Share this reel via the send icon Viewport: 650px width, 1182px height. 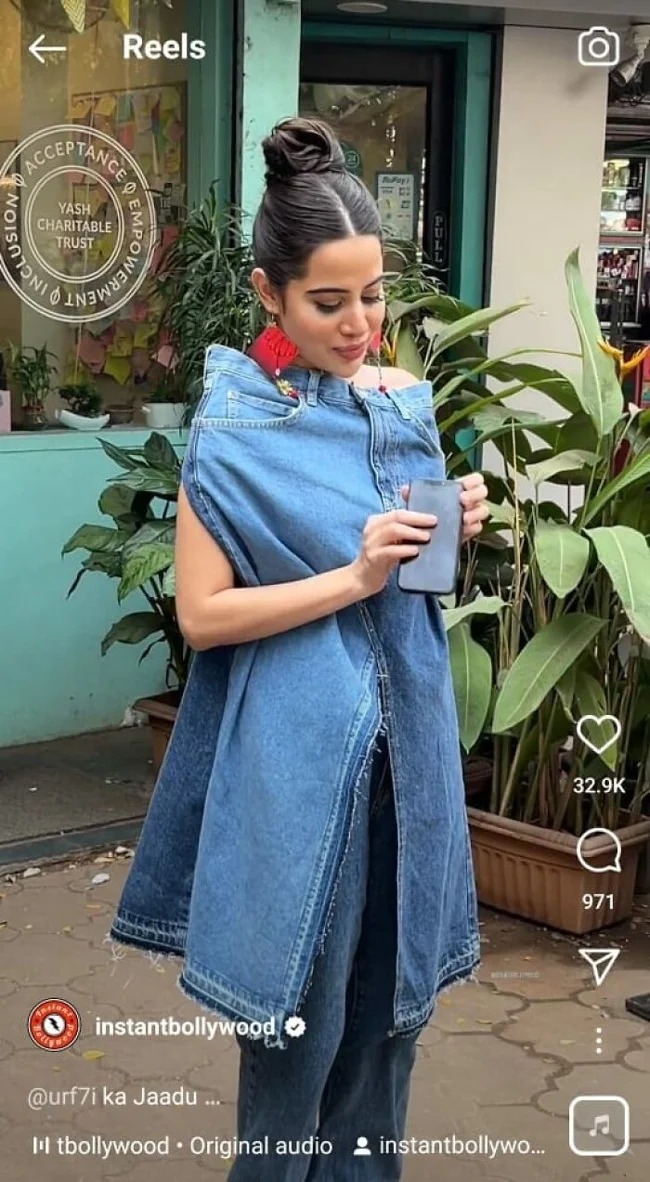click(x=598, y=966)
